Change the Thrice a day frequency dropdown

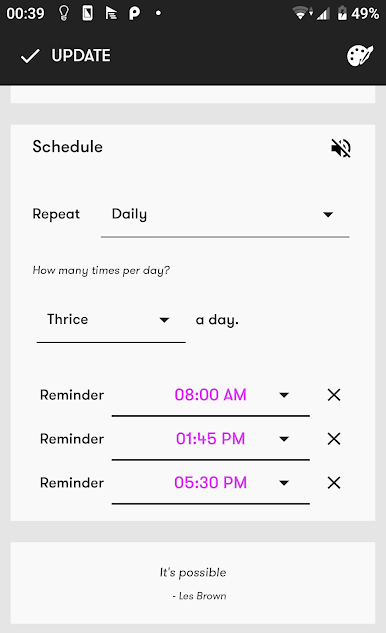pos(111,321)
